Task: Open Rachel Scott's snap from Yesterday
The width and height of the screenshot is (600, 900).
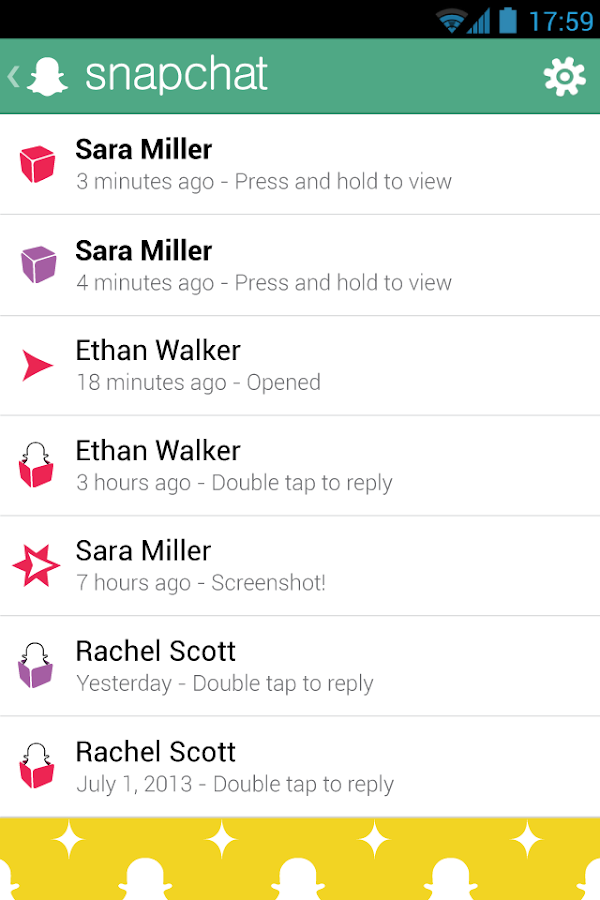Action: [x=300, y=666]
